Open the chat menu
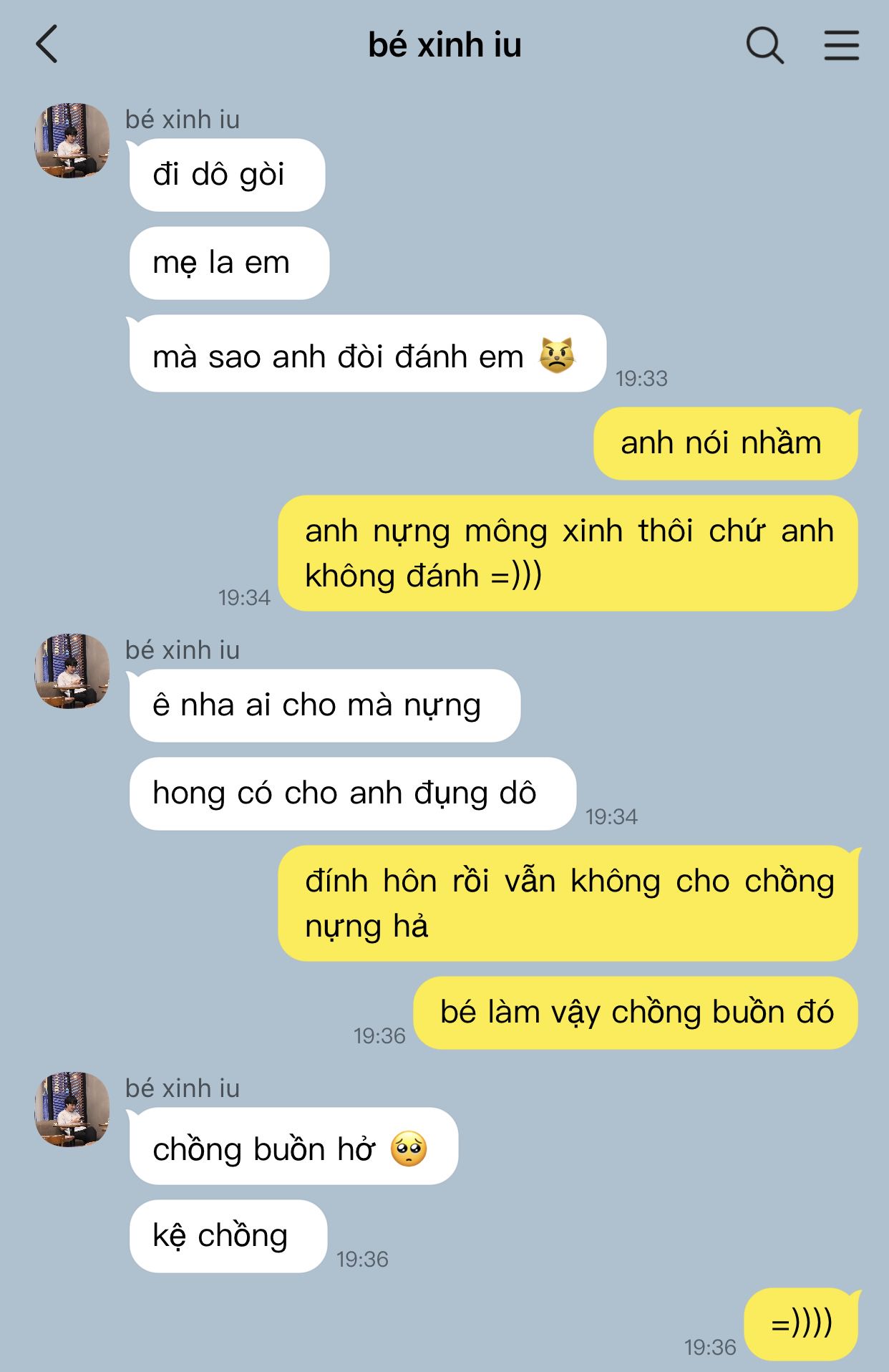The width and height of the screenshot is (889, 1372). [841, 46]
